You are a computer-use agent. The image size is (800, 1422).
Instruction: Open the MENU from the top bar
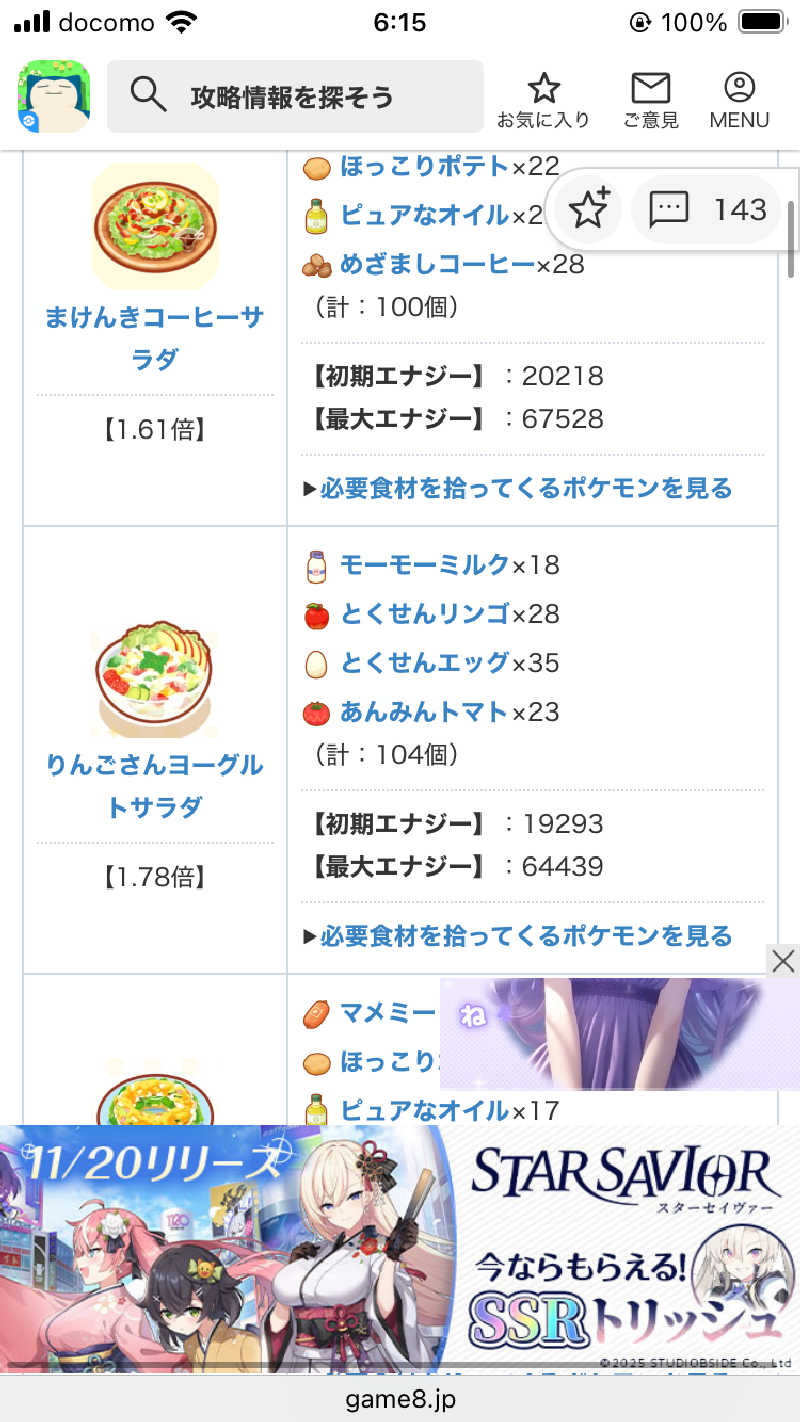[738, 98]
